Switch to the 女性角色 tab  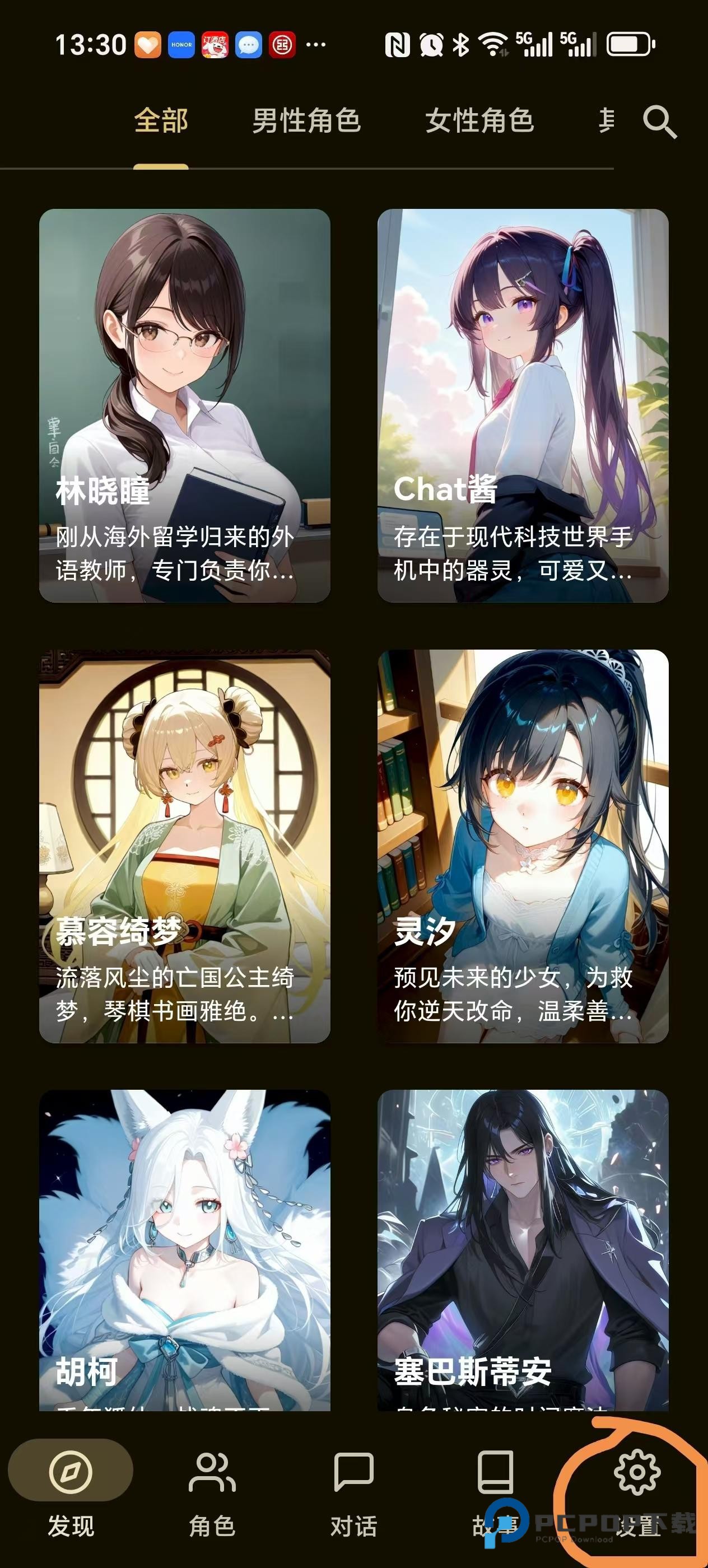tap(482, 121)
